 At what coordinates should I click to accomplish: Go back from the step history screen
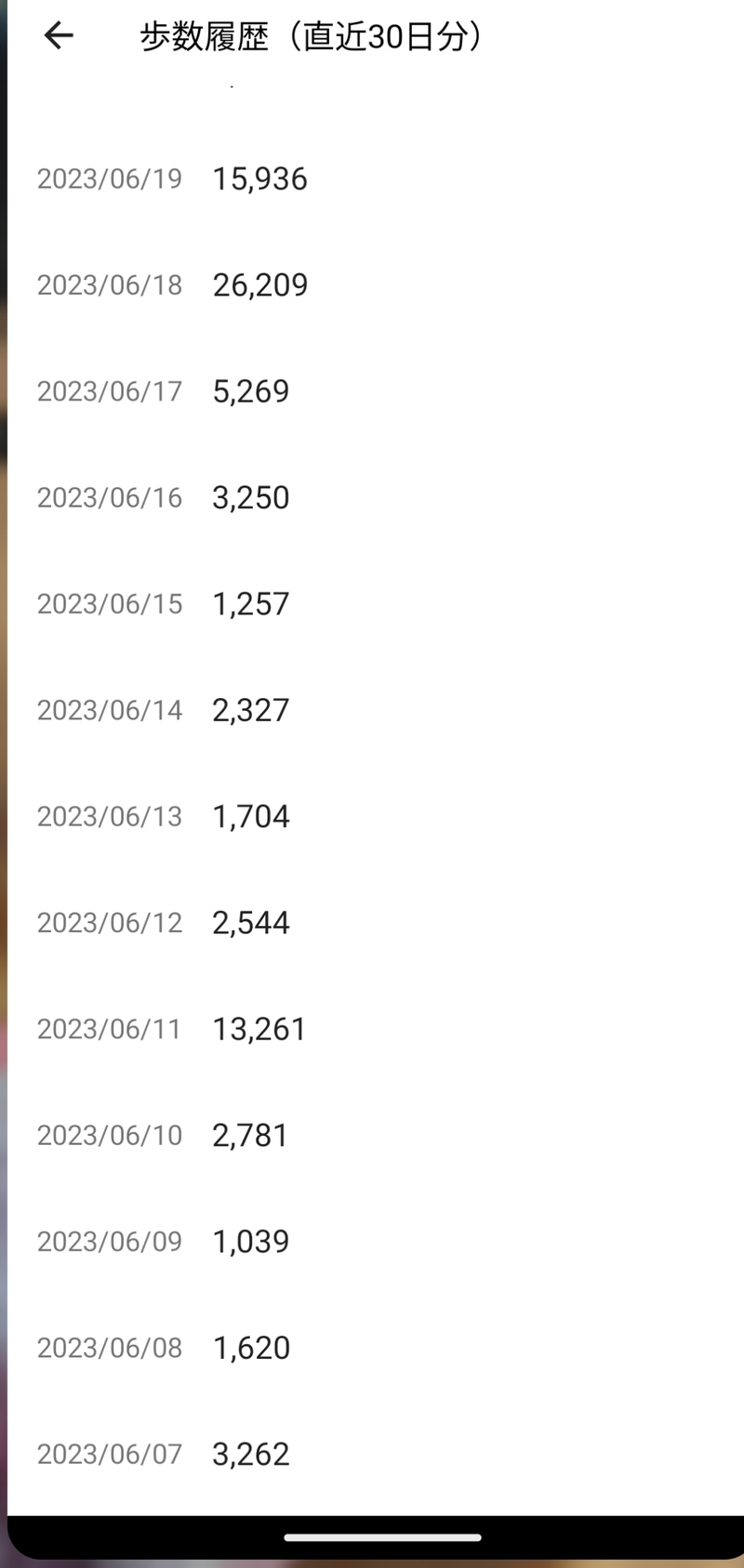click(x=58, y=36)
